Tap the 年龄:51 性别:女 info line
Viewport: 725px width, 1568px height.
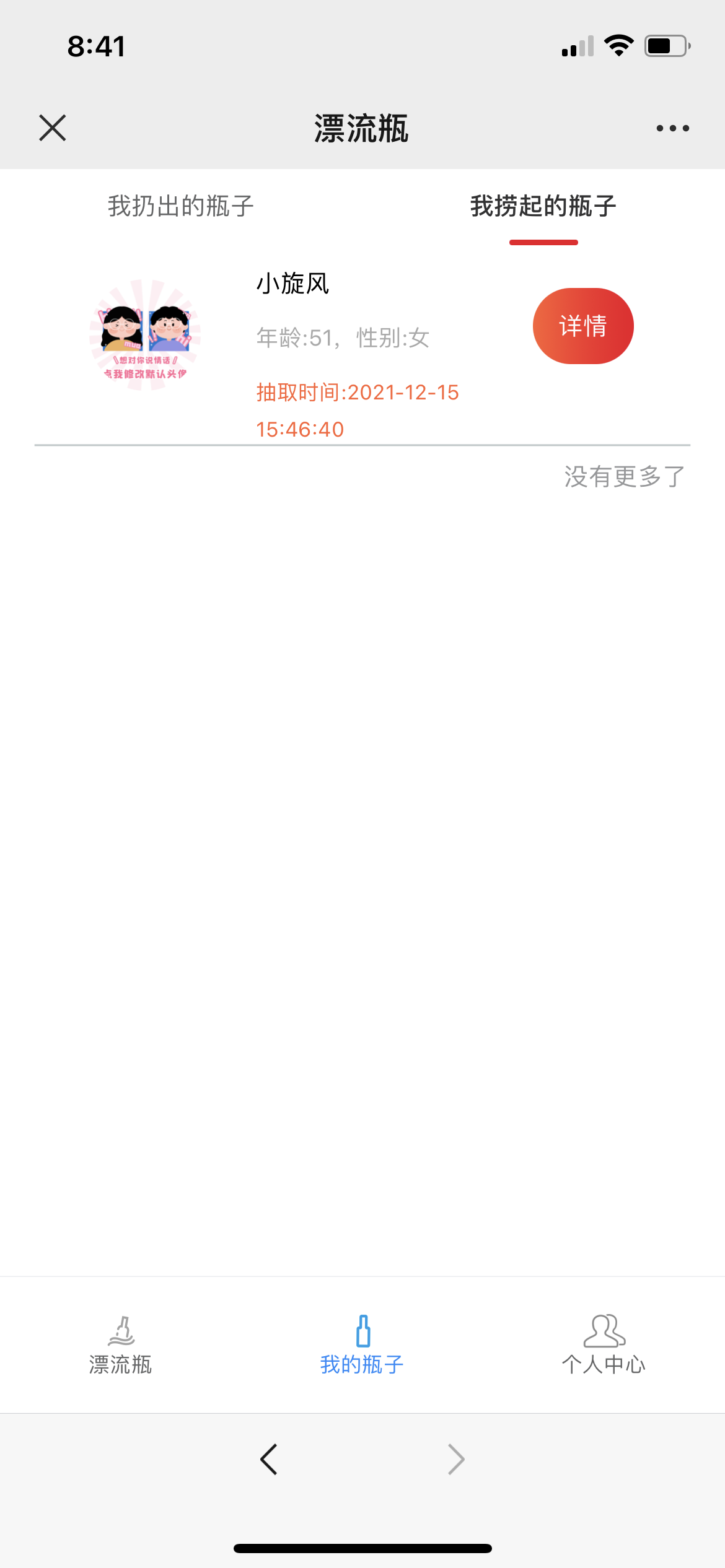click(343, 338)
